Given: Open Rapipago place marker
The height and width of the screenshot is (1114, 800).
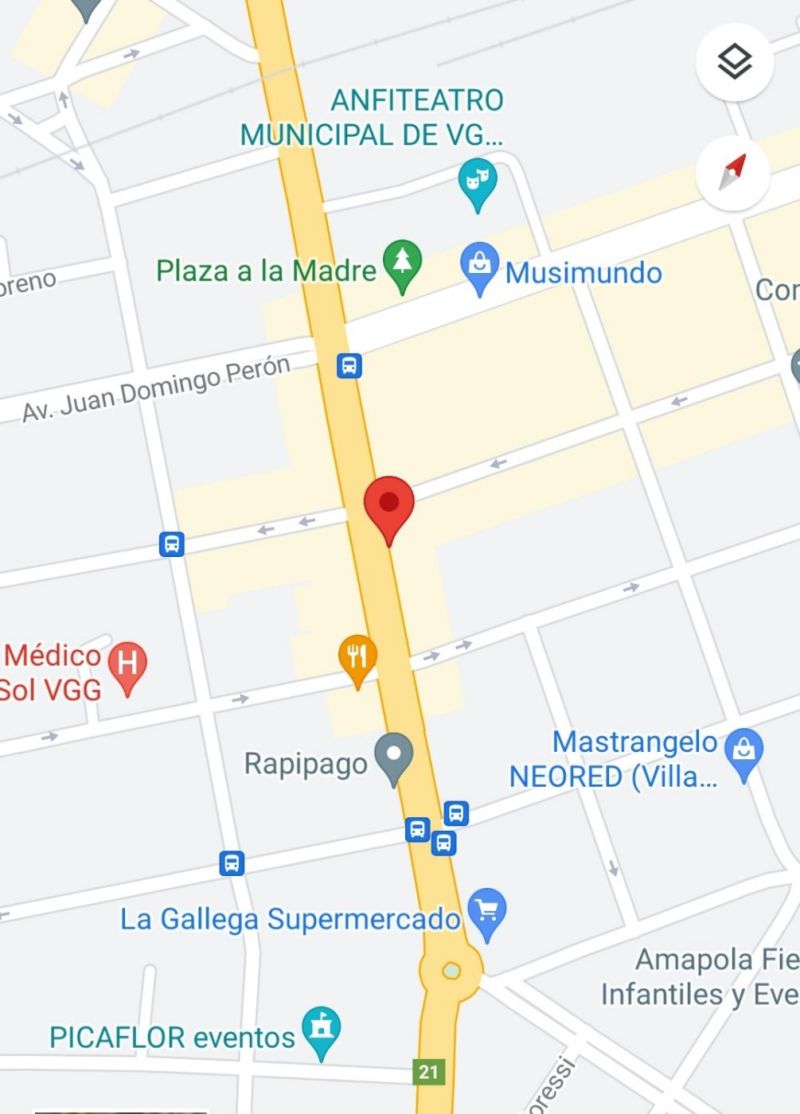Looking at the screenshot, I should tap(395, 757).
